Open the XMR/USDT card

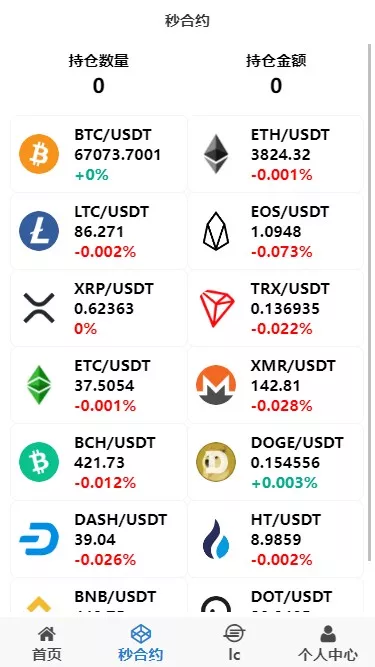click(276, 385)
